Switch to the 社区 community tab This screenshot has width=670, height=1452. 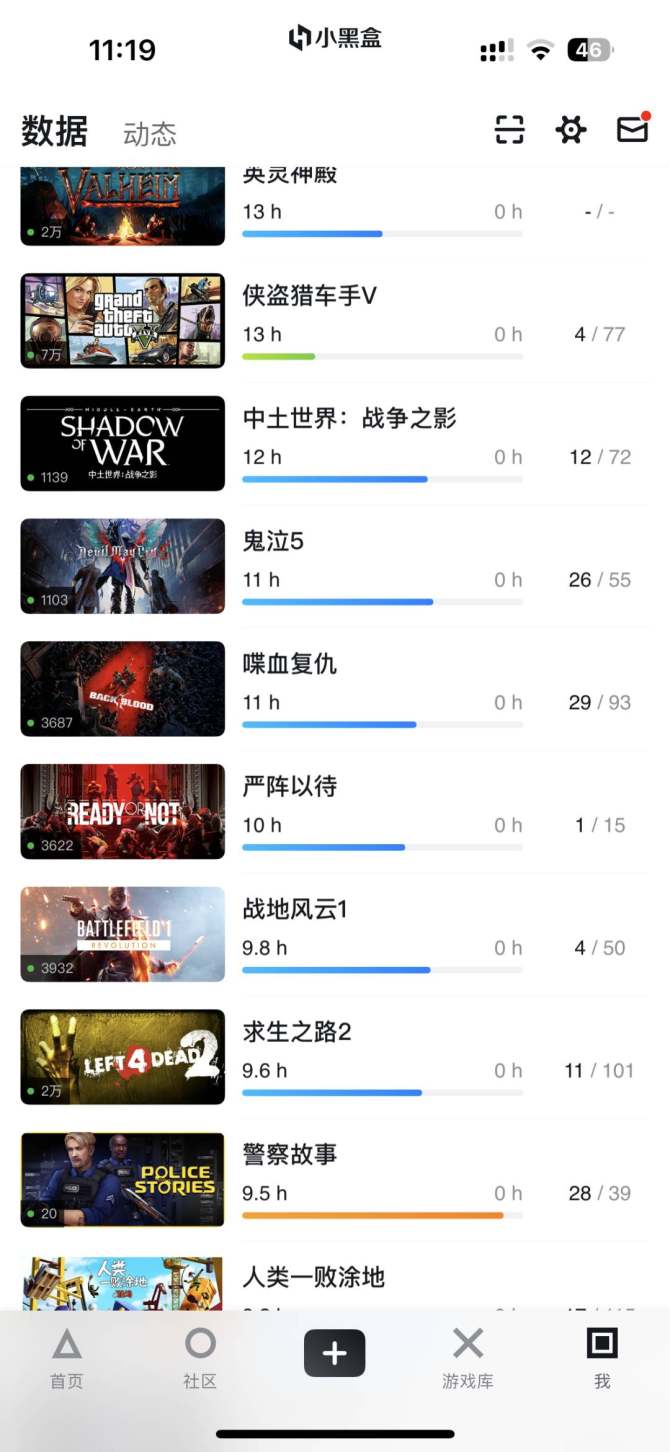200,1357
